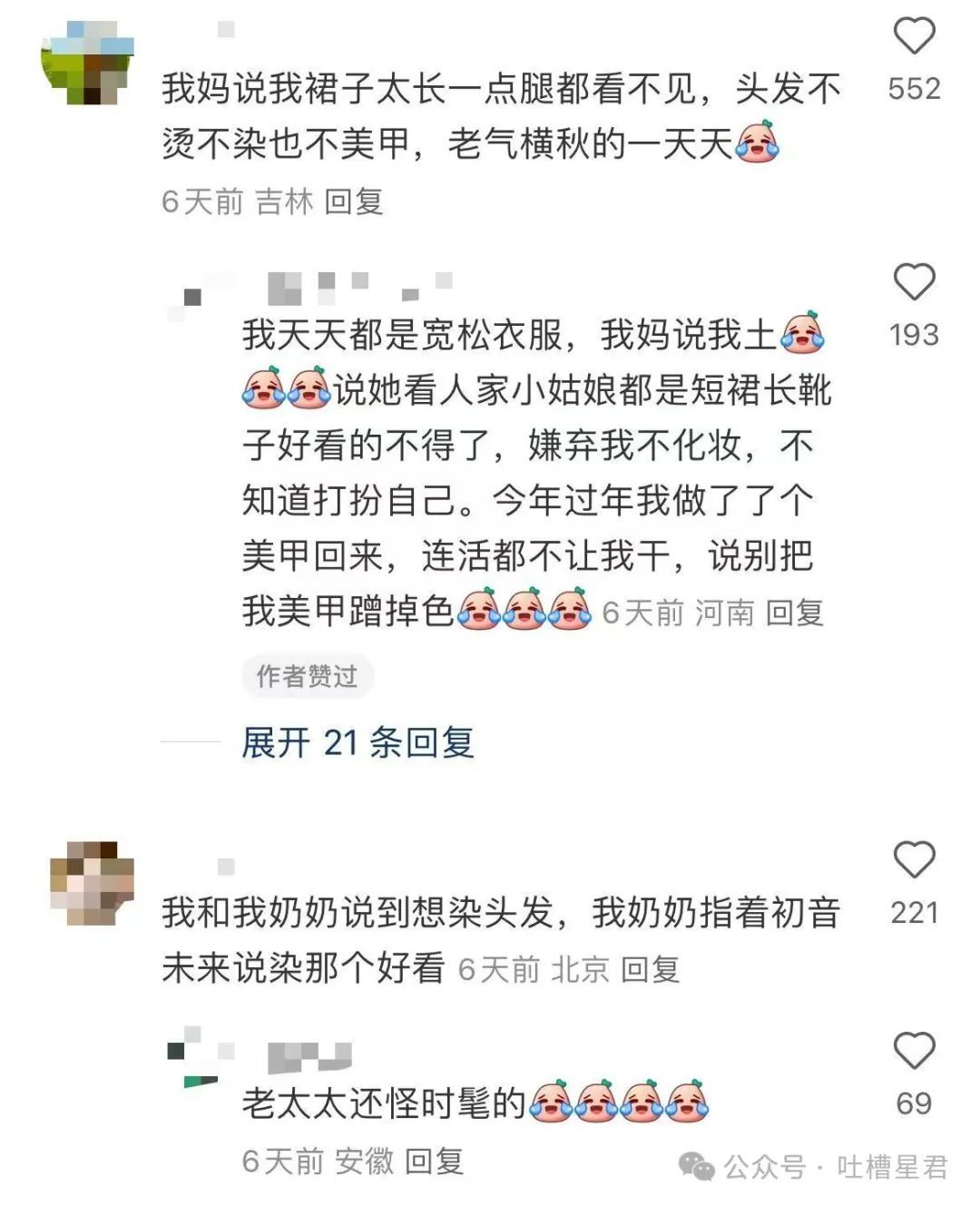The width and height of the screenshot is (980, 1206).
Task: Open the avatar of the 裙子太长 commenter
Action: tap(88, 64)
